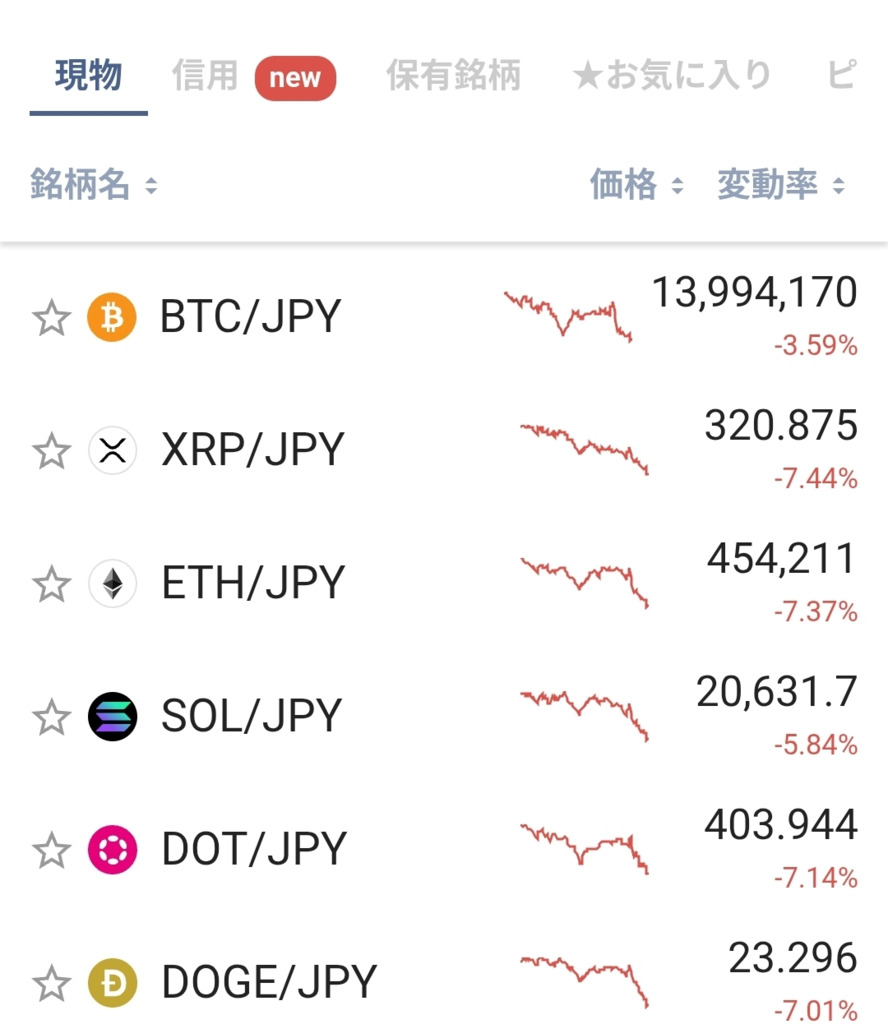
Task: View XRP/JPY price details
Action: point(252,451)
